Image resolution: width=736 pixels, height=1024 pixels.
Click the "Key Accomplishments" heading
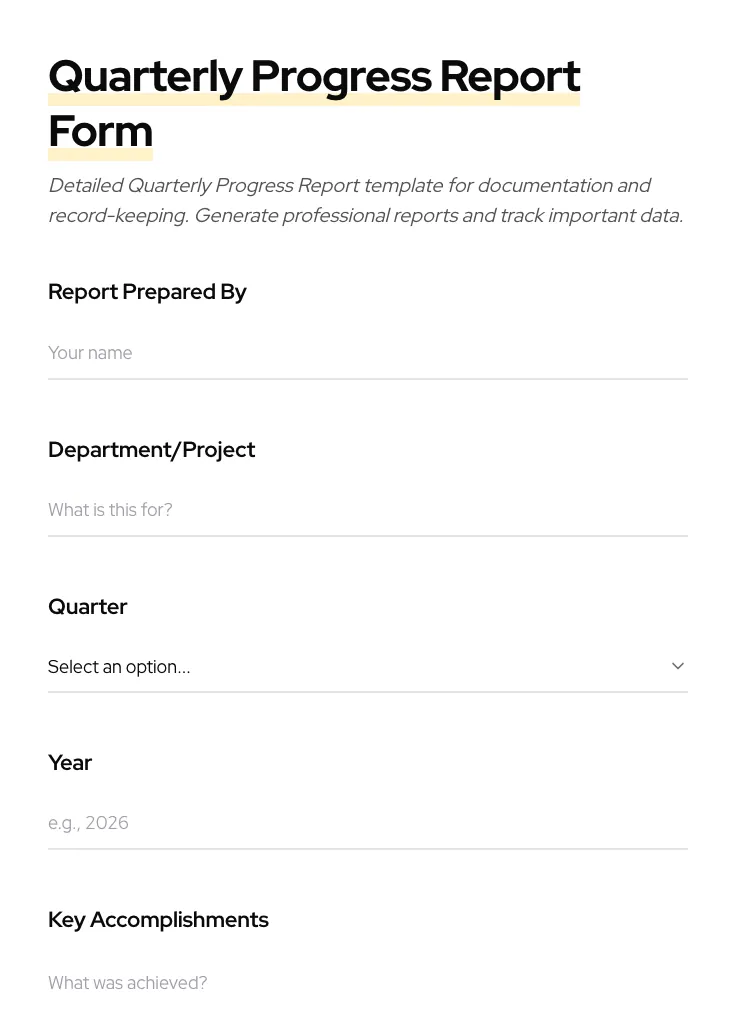(158, 920)
